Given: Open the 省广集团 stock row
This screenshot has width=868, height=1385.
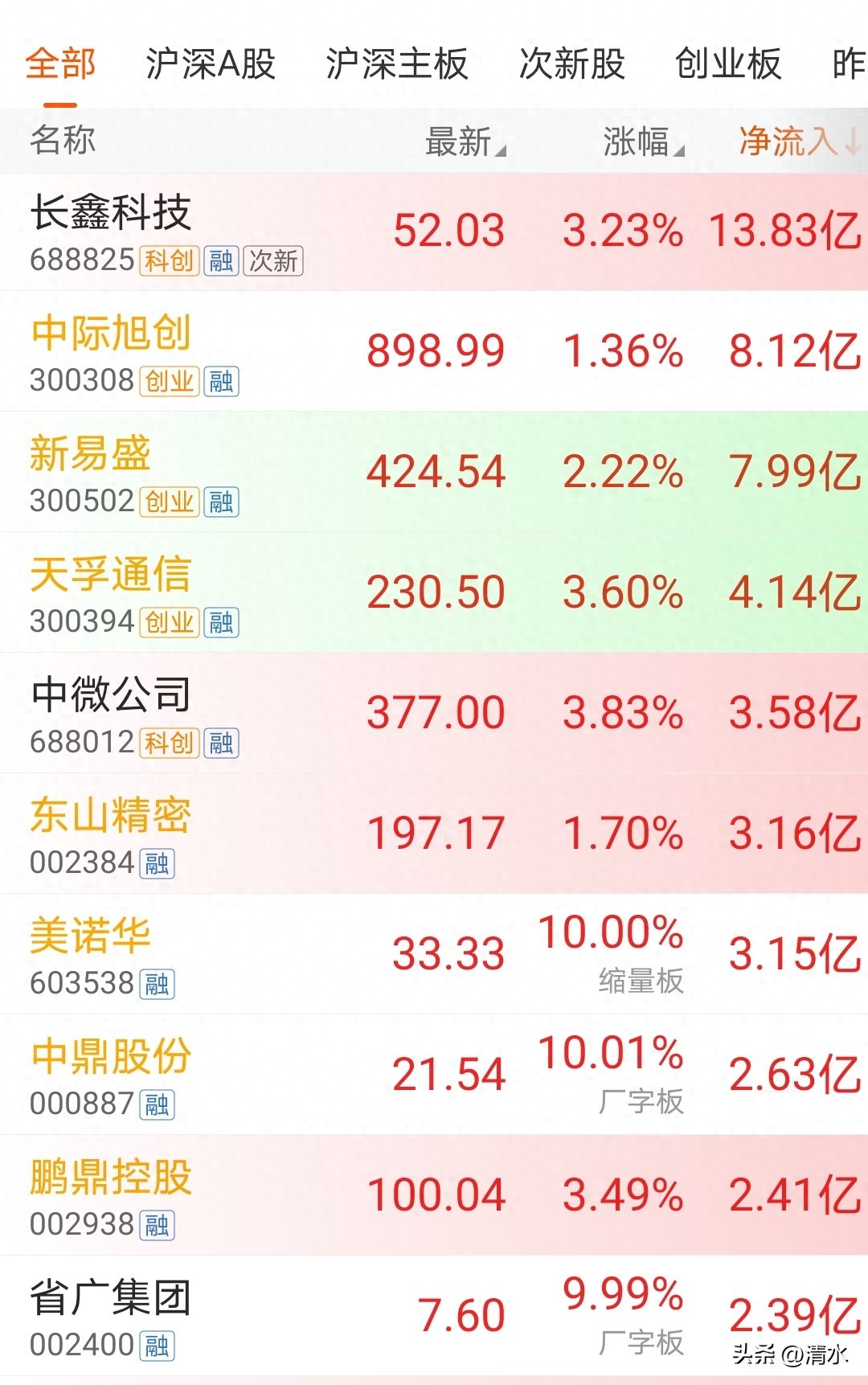Looking at the screenshot, I should (x=434, y=1317).
